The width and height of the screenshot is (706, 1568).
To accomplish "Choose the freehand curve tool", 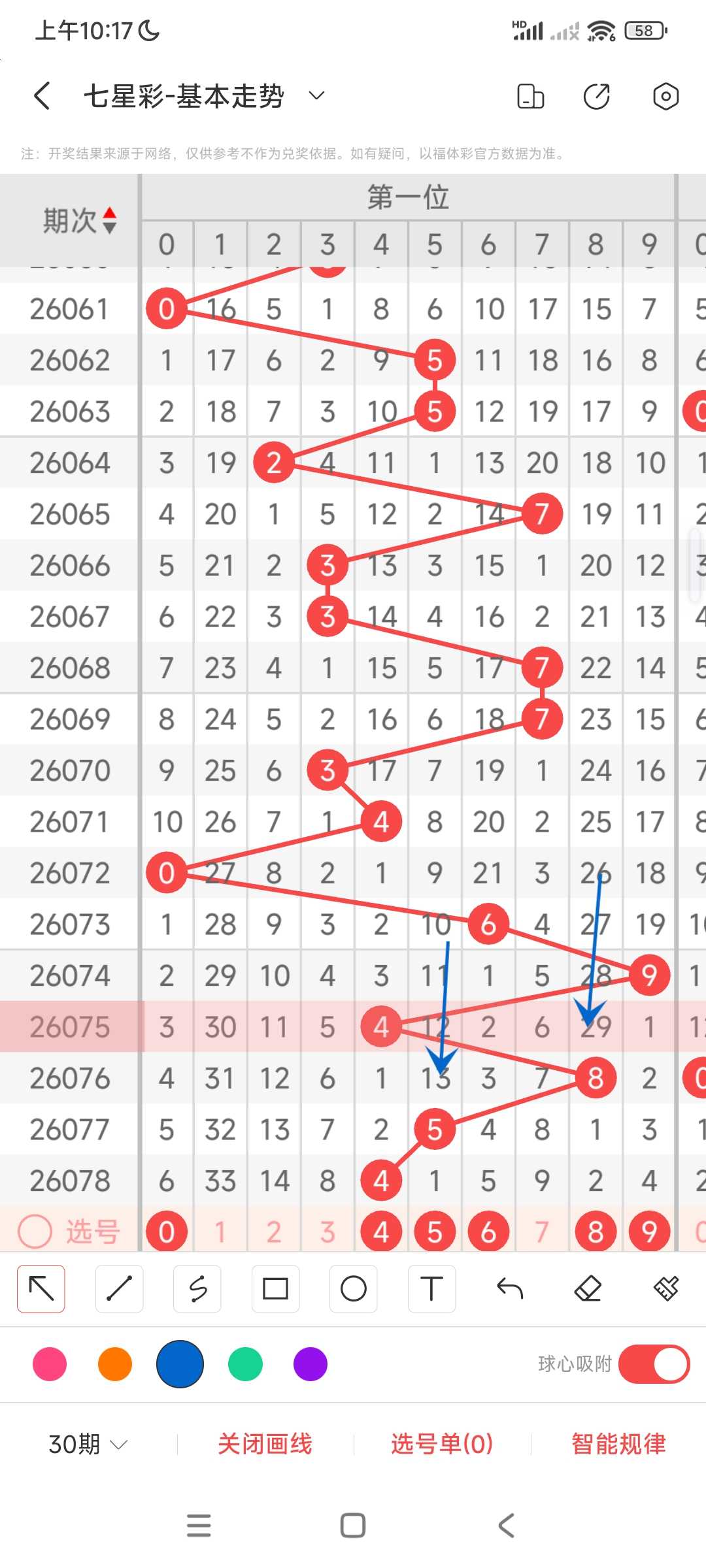I will pos(197,1288).
